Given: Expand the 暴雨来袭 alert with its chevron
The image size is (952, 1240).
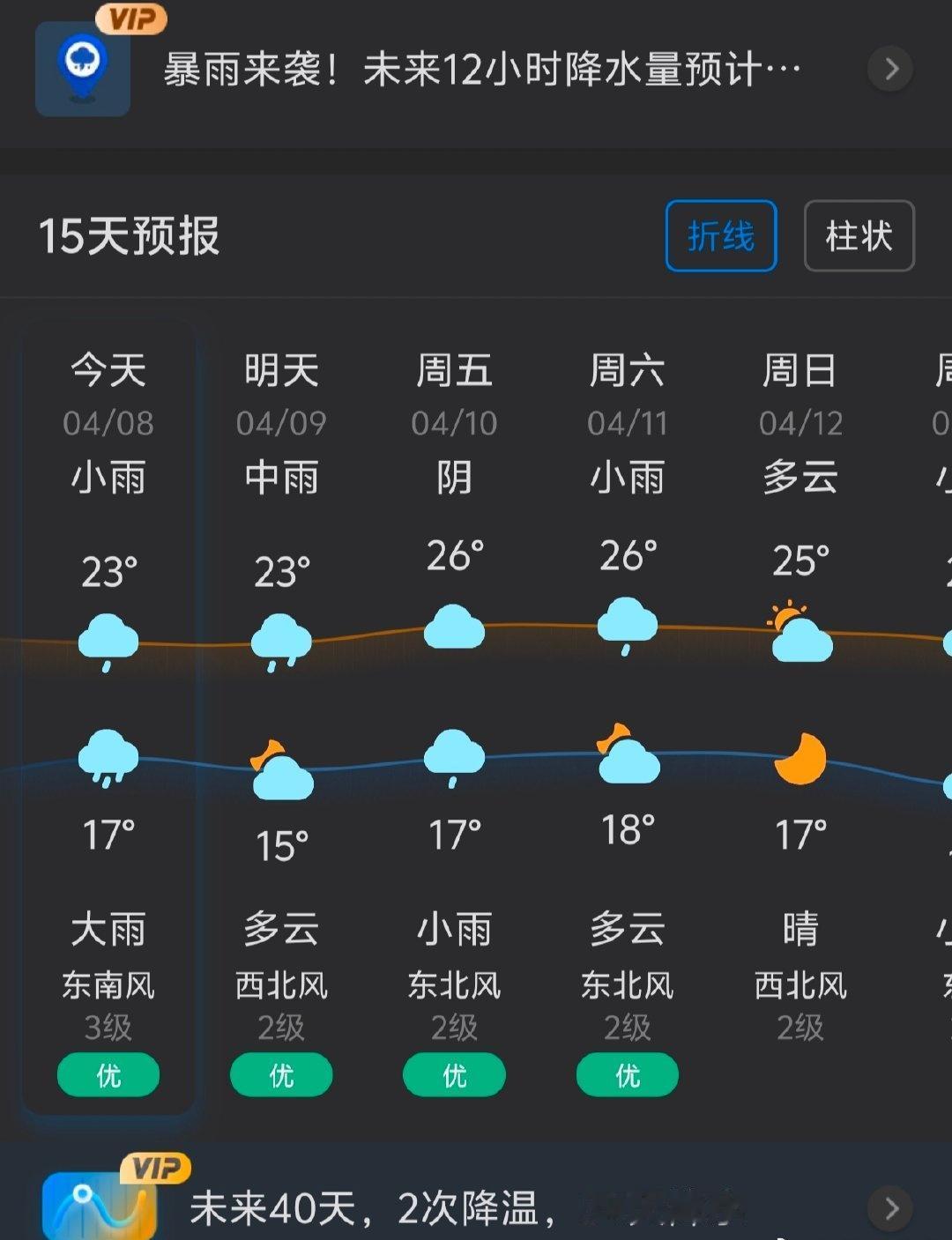Looking at the screenshot, I should tap(893, 68).
